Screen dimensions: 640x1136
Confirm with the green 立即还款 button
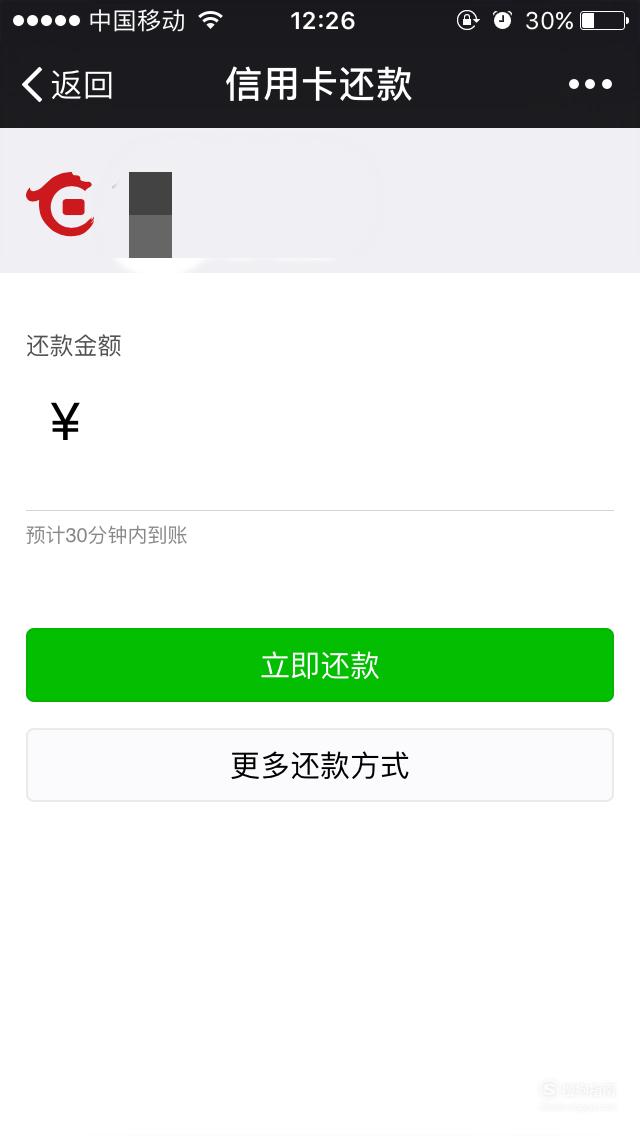(320, 665)
